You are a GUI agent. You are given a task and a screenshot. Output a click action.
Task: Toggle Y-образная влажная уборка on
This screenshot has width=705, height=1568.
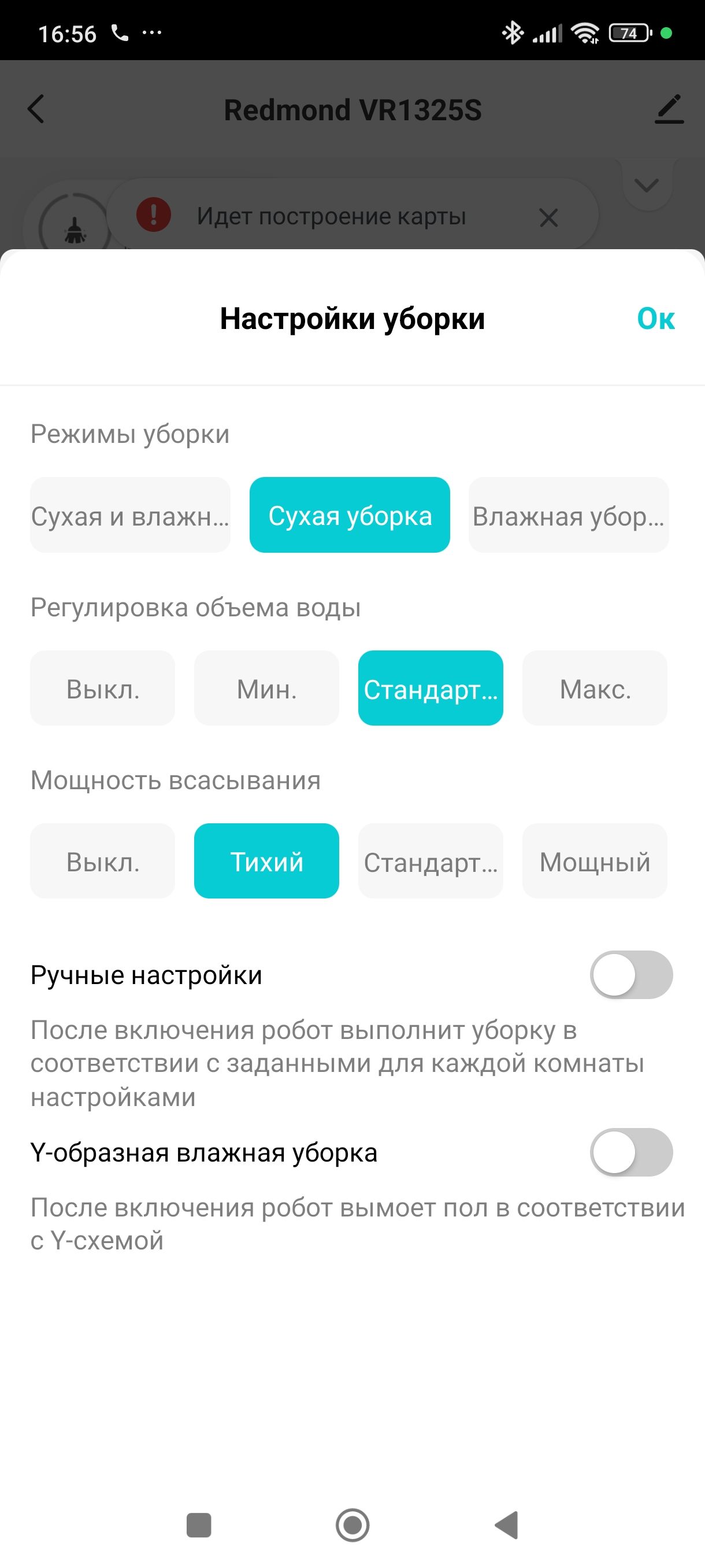[631, 1152]
